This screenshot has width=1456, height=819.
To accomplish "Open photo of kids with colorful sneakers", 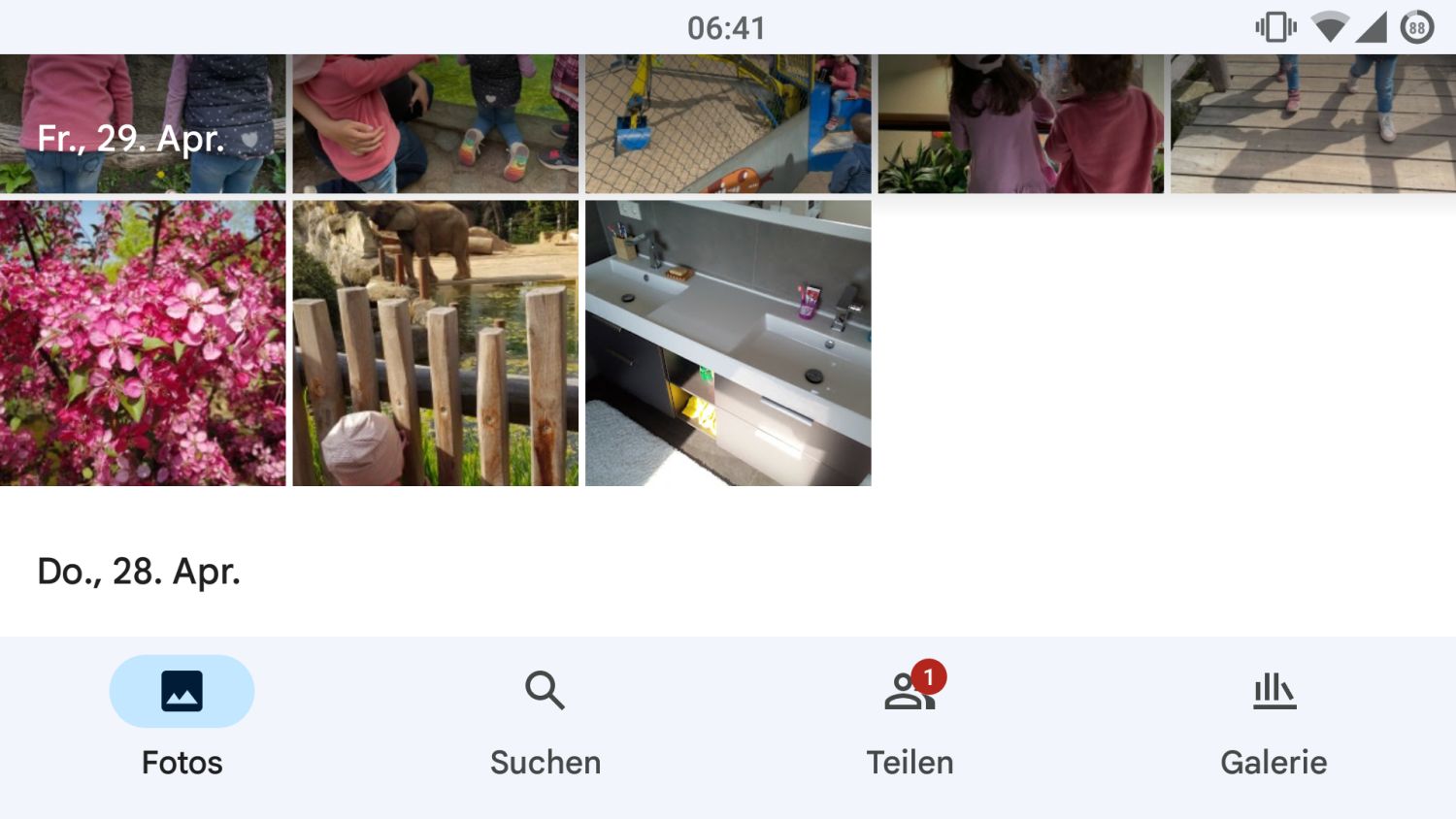I will pyautogui.click(x=435, y=123).
